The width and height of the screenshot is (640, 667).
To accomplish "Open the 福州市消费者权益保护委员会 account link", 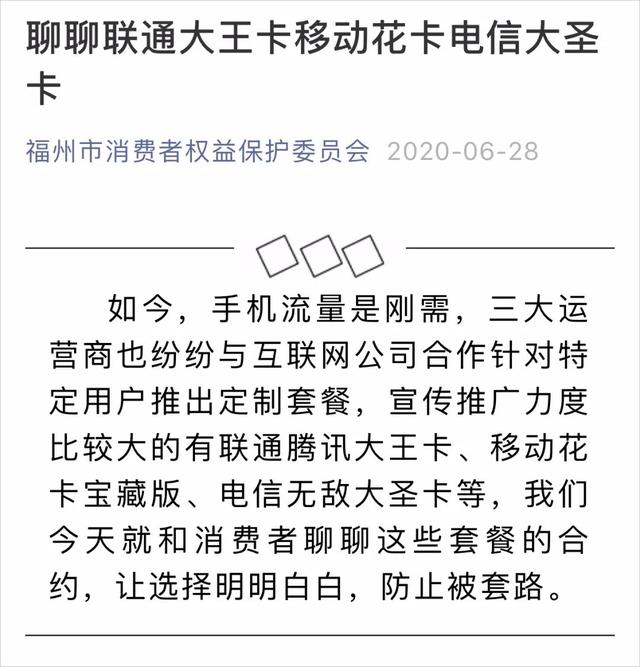I will click(x=198, y=152).
